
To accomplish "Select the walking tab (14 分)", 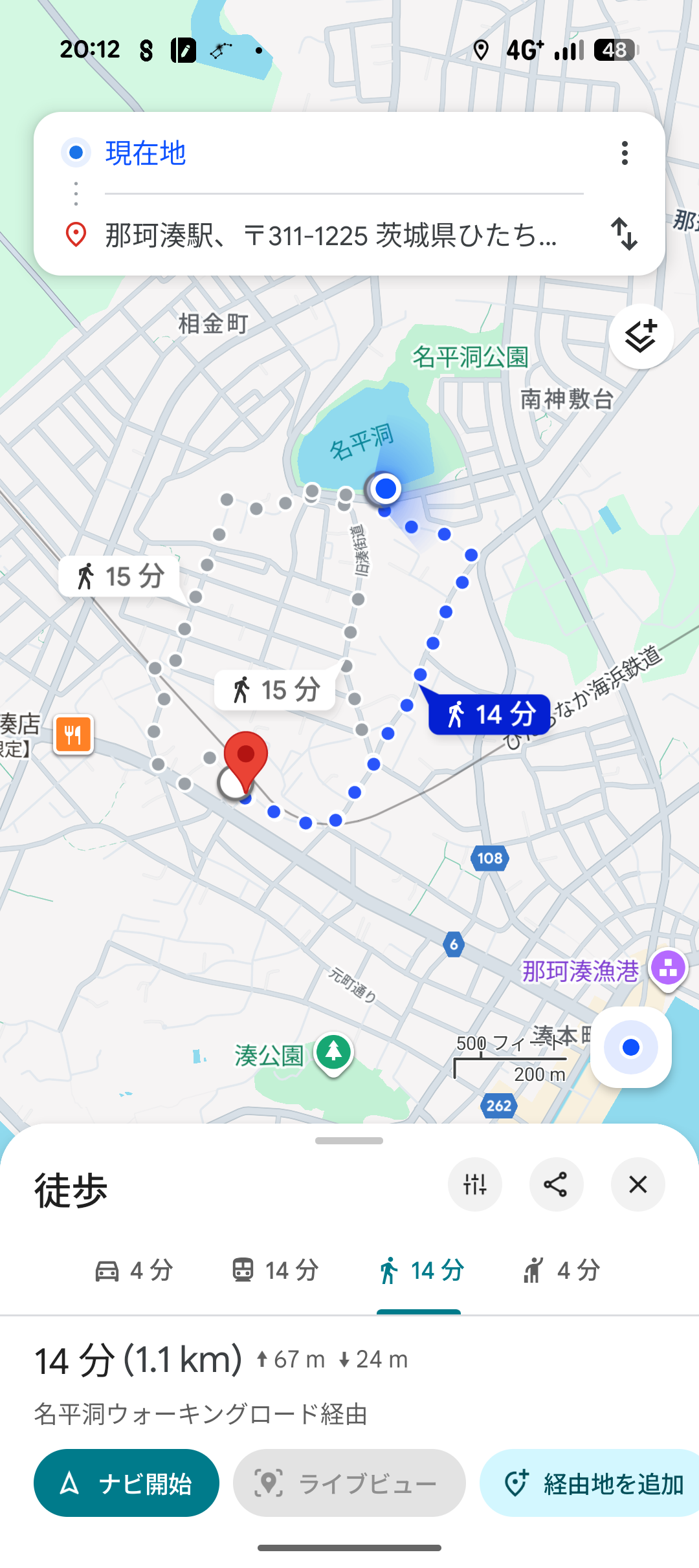I will coord(421,1270).
